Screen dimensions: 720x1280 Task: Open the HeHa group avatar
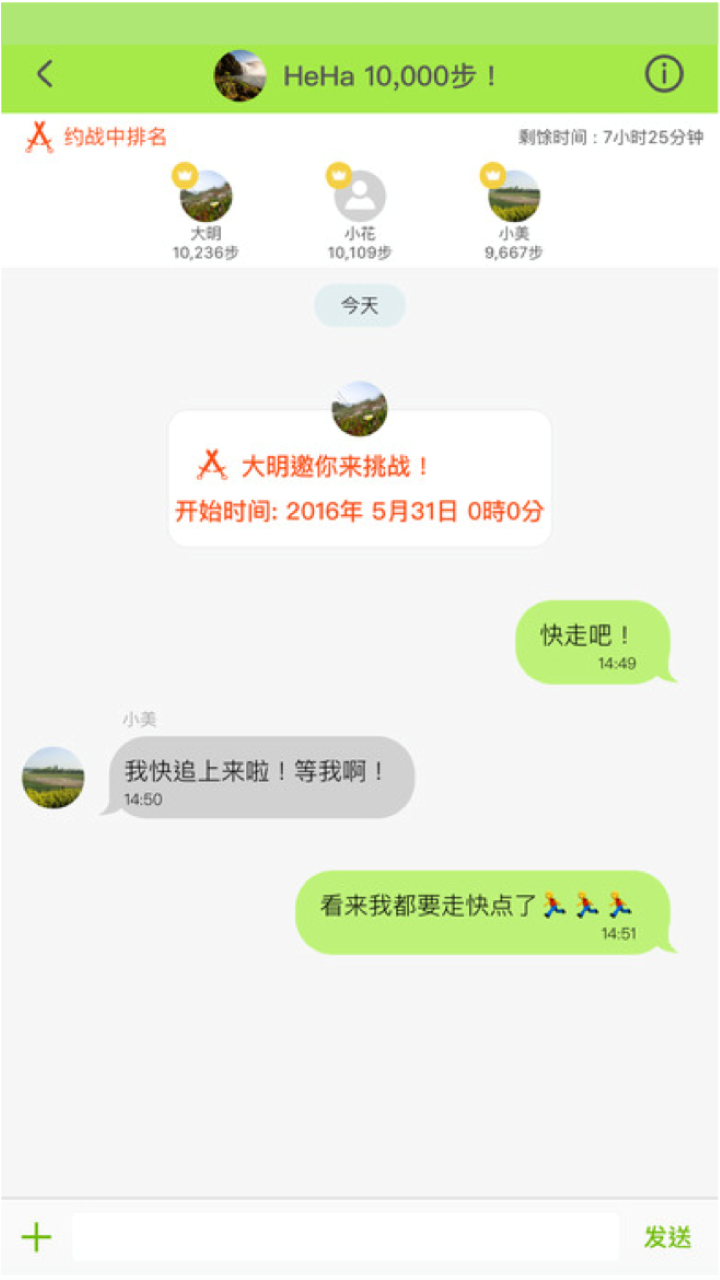pos(240,76)
